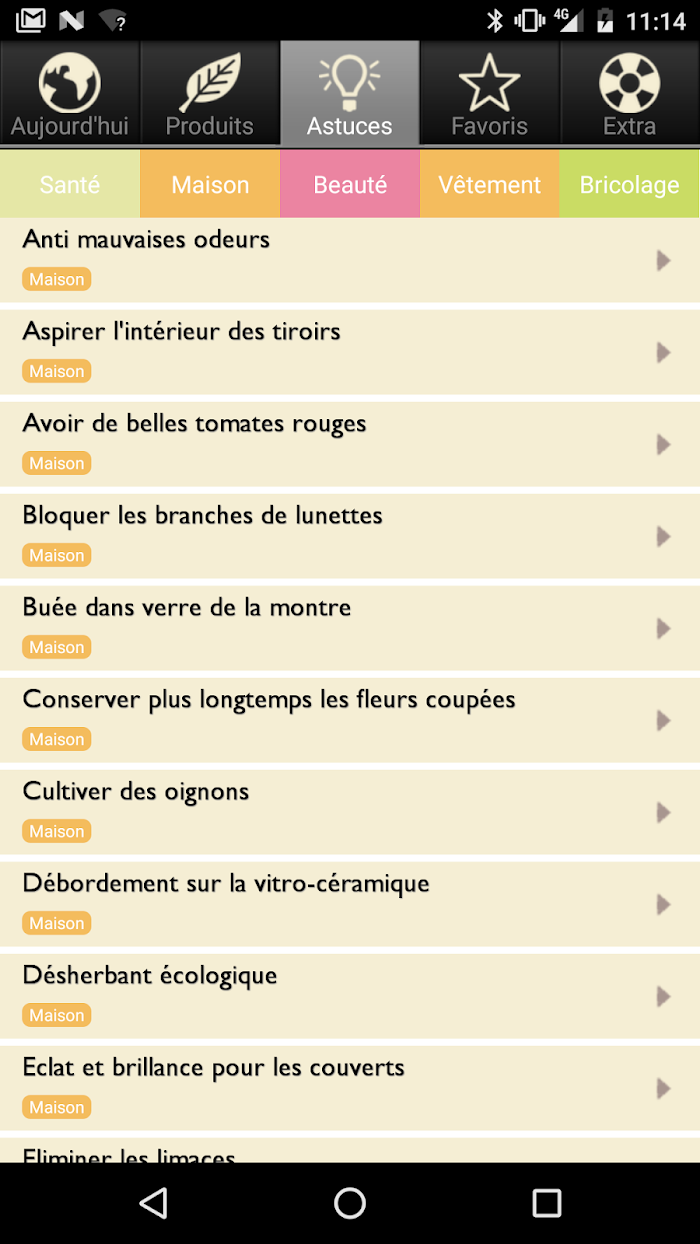The image size is (700, 1244).
Task: Open the Anti mauvaises odeurs tip
Action: pos(350,260)
